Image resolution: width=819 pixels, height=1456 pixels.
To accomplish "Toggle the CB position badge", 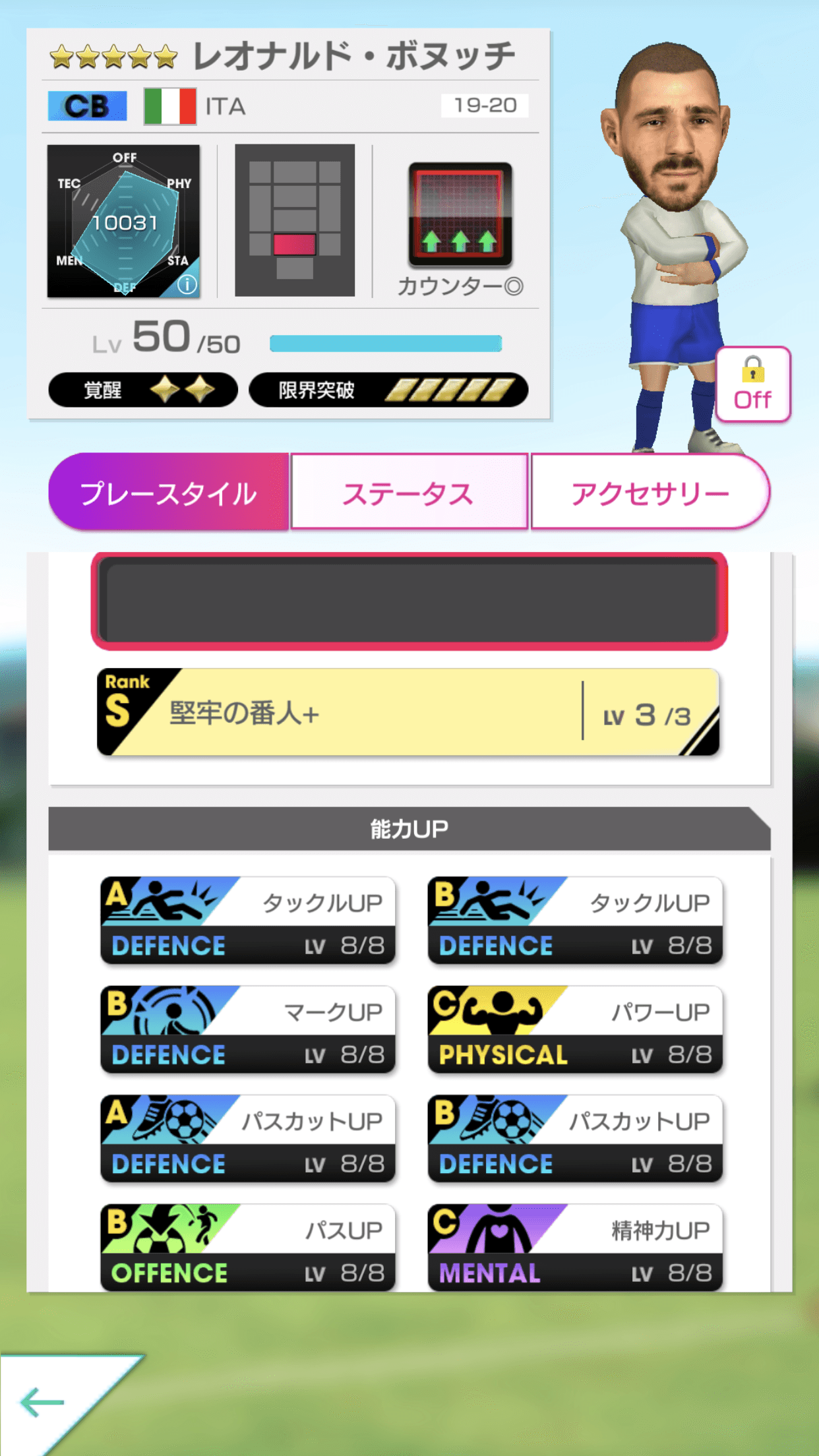I will [x=86, y=106].
